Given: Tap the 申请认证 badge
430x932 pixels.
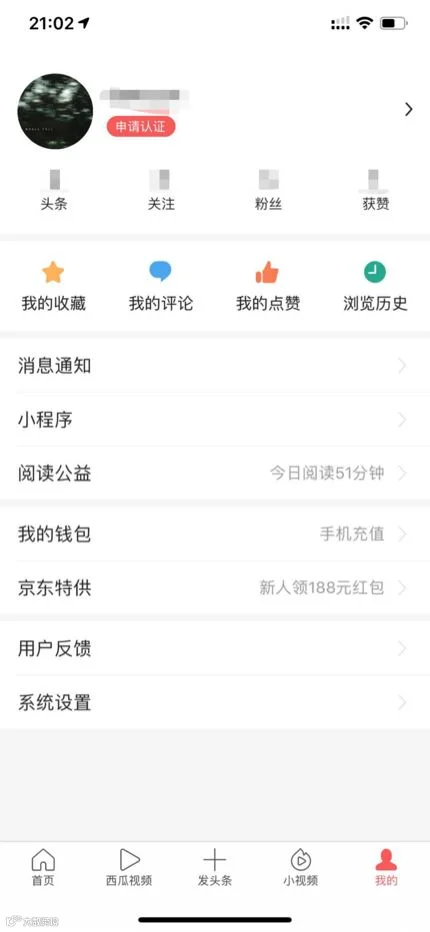Looking at the screenshot, I should pos(141,127).
